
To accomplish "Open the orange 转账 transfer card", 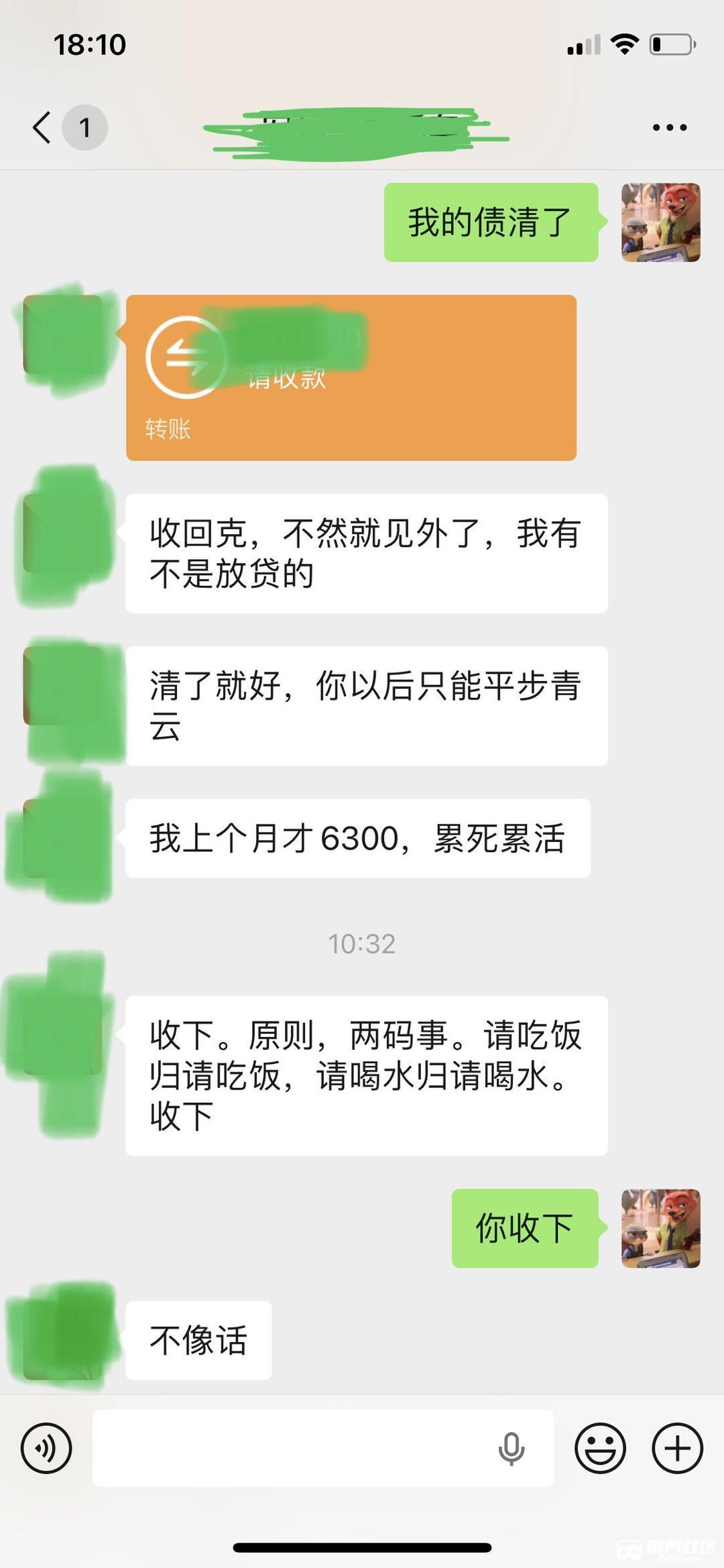I will 351,377.
